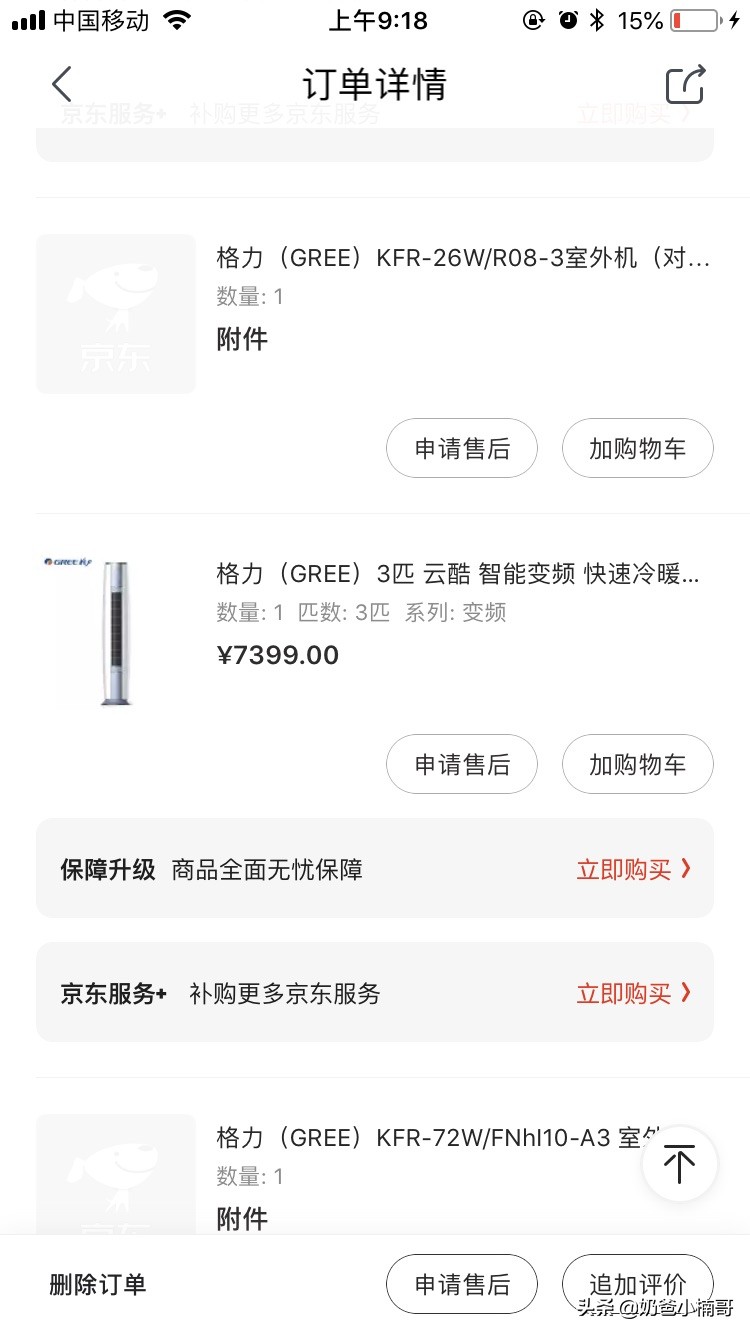Viewport: 750px width, 1334px height.
Task: Tap the back-to-top circular icon
Action: click(679, 1163)
